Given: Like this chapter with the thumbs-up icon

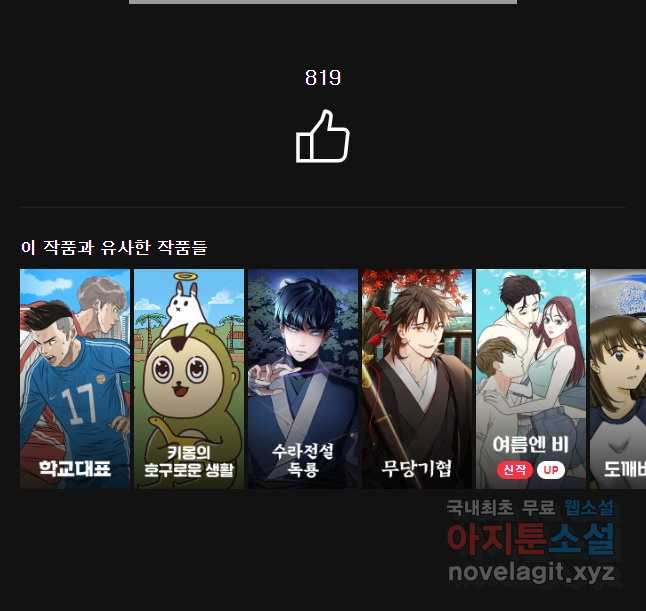Looking at the screenshot, I should pyautogui.click(x=322, y=137).
